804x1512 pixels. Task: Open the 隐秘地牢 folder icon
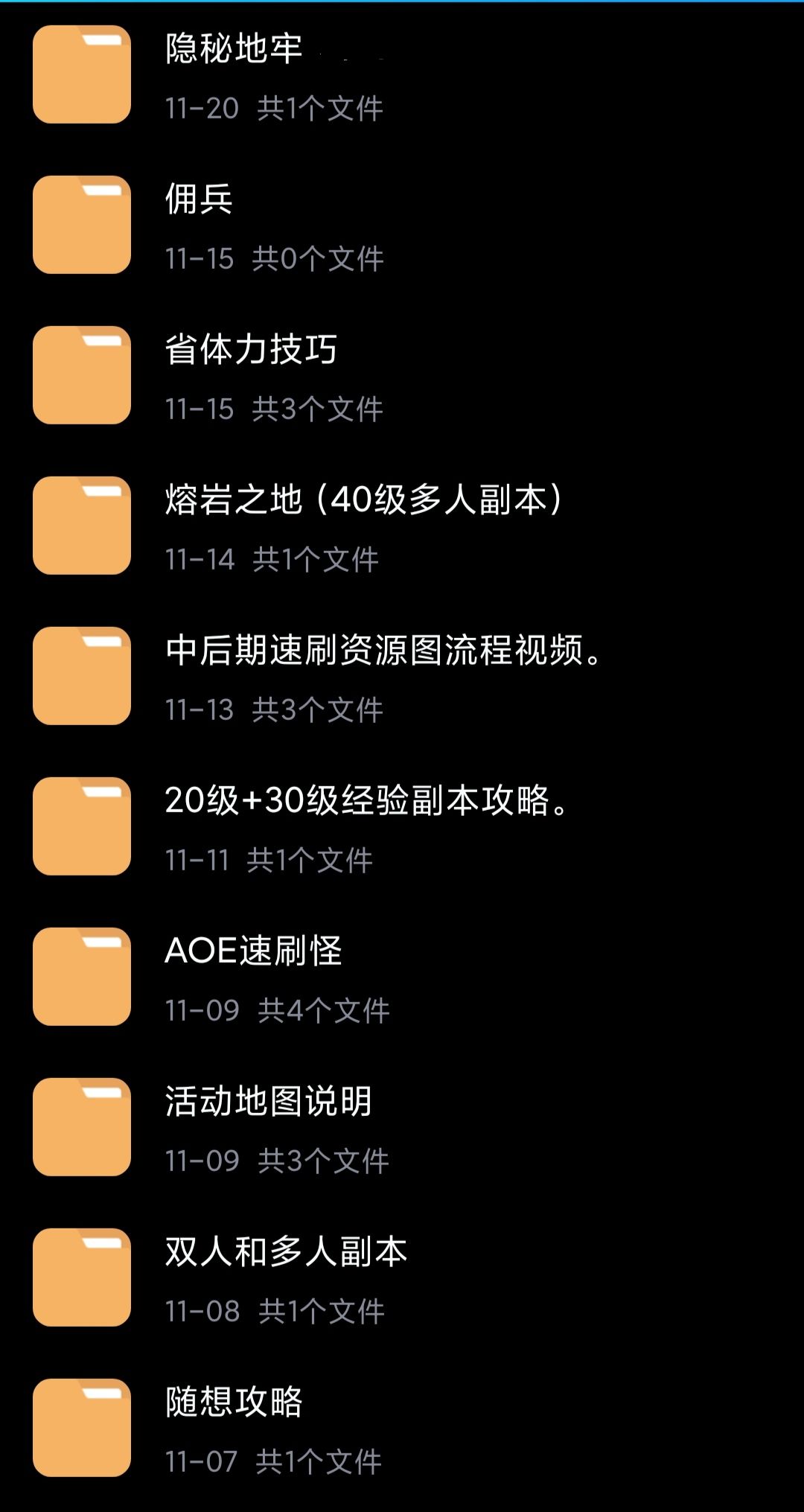pos(82,74)
